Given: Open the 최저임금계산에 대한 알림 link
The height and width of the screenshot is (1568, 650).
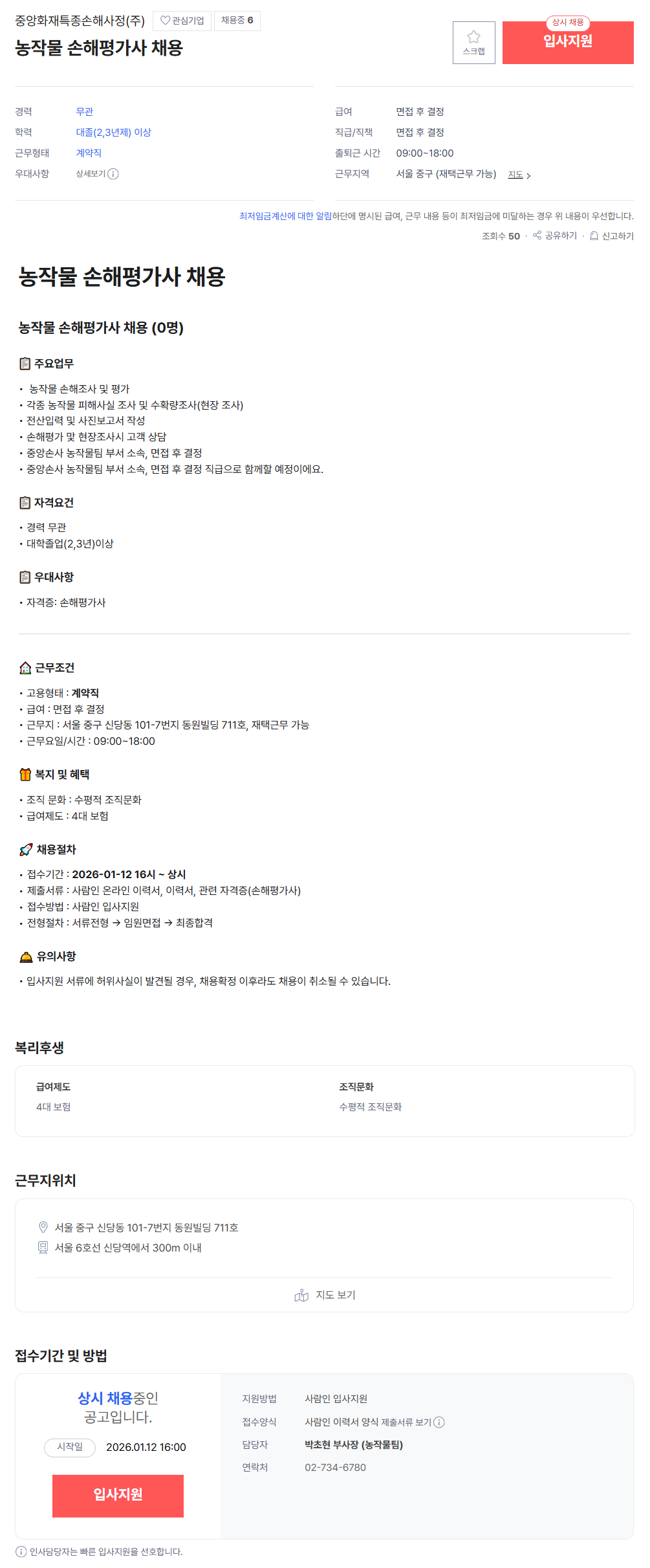Looking at the screenshot, I should click(x=285, y=216).
